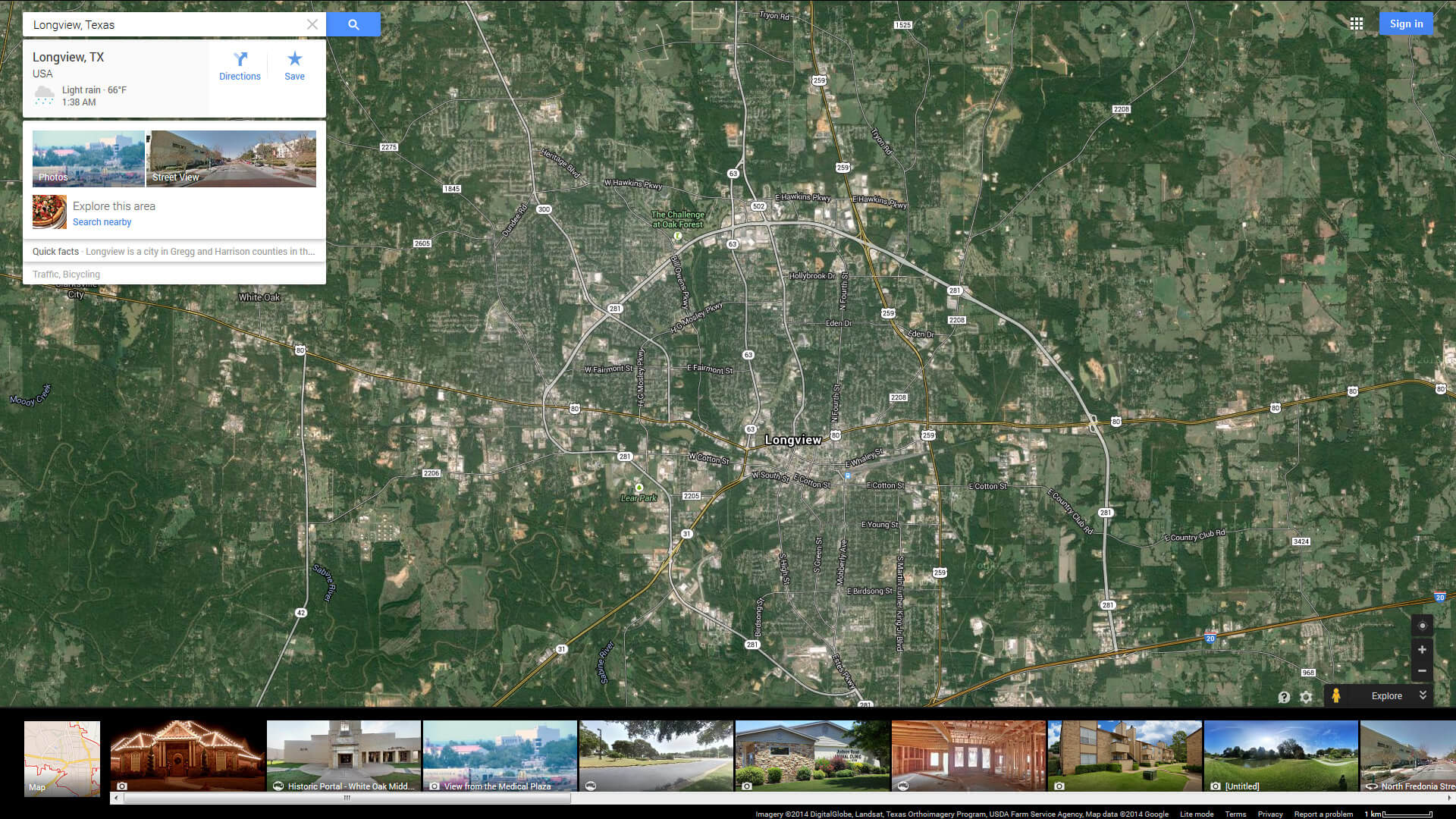Open the Photos thumbnail in the info card
This screenshot has height=819, width=1456.
tap(88, 158)
